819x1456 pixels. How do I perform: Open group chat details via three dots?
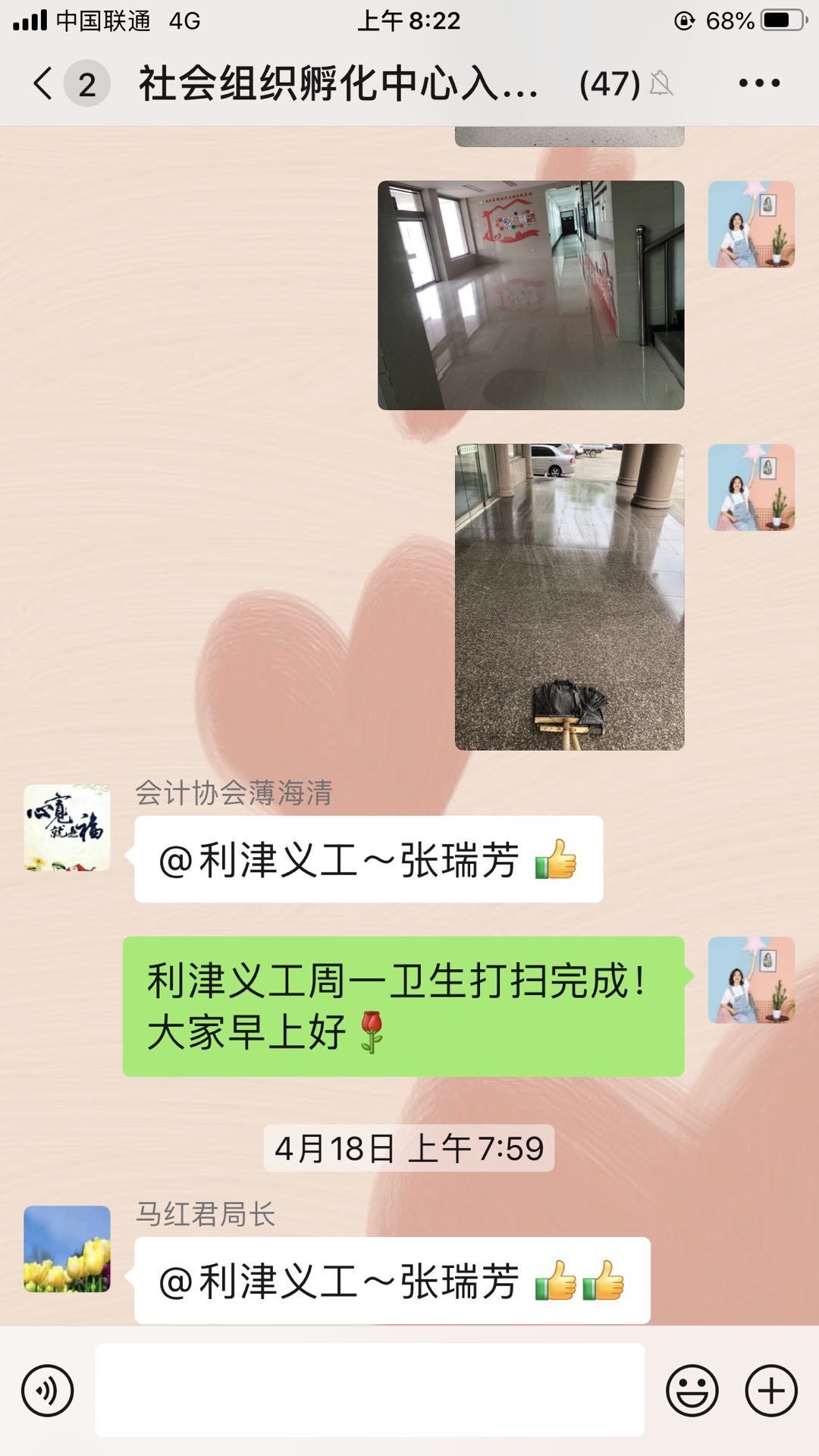(759, 83)
